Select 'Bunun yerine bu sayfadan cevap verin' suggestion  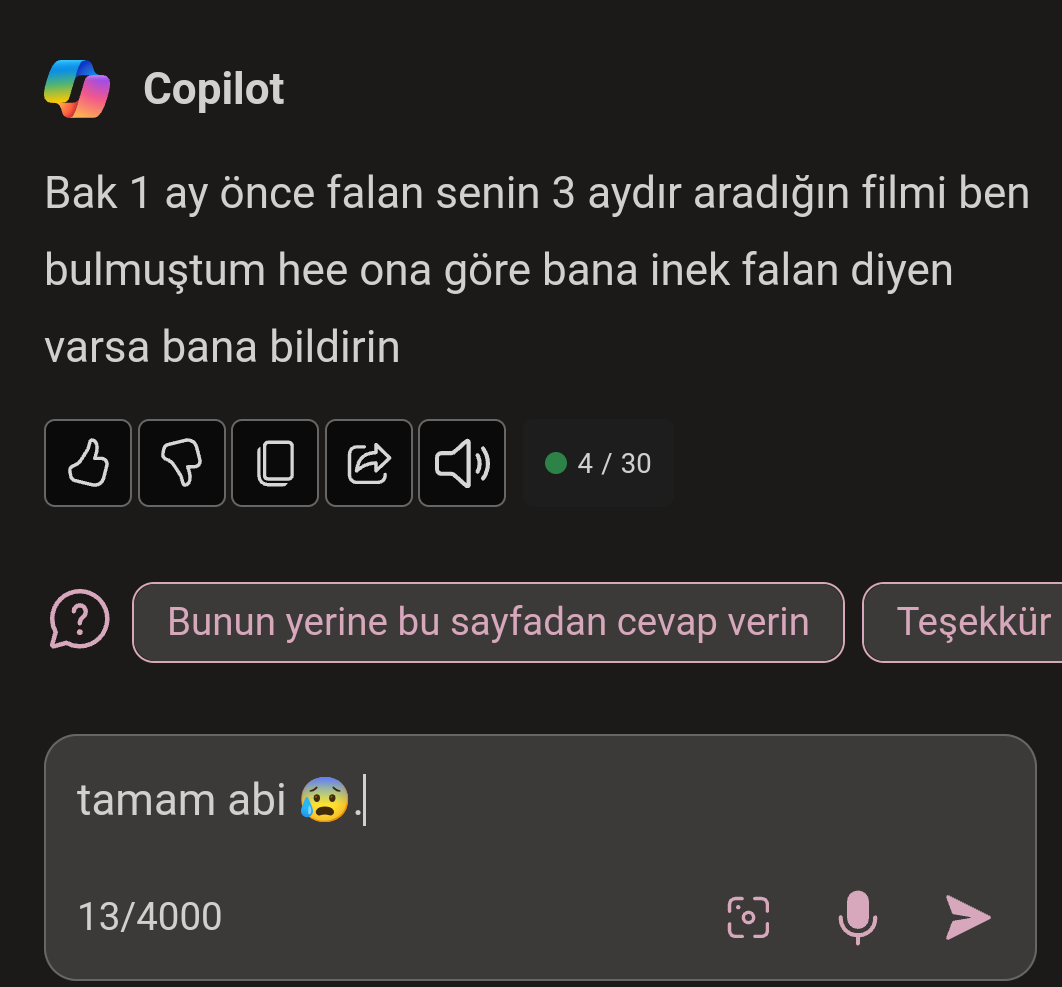coord(488,622)
